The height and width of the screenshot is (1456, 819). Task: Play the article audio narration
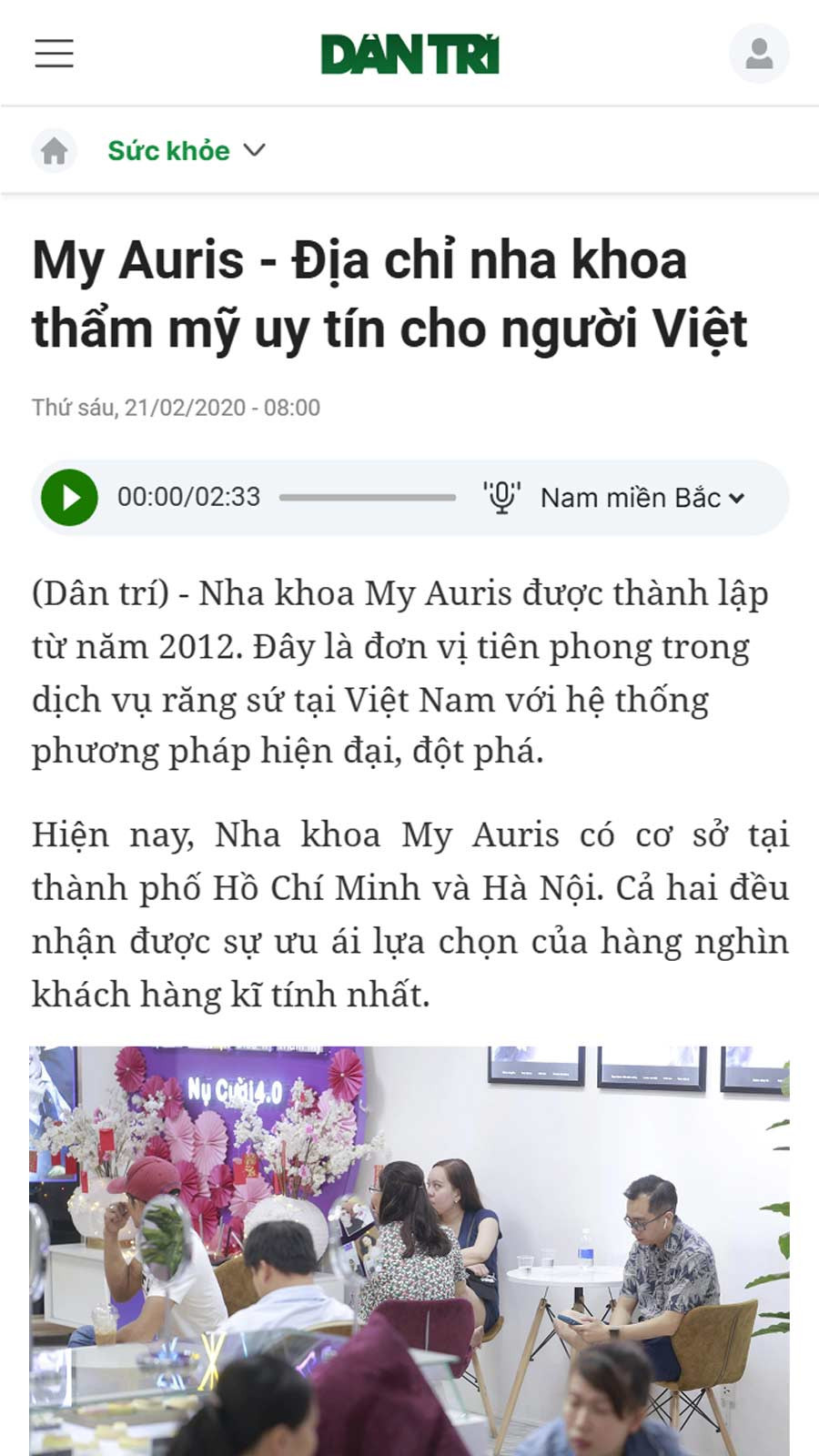(70, 498)
